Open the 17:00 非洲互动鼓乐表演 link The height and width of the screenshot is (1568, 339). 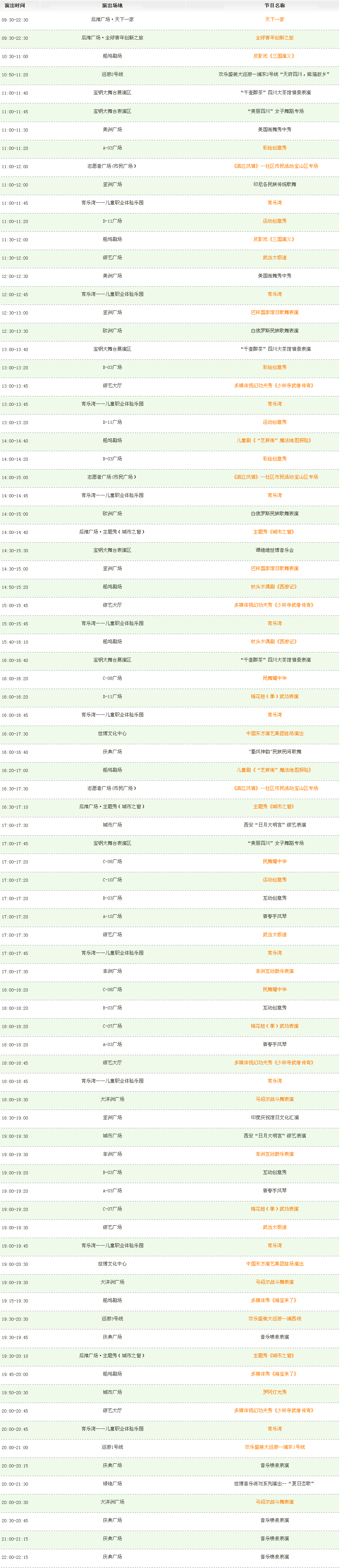(x=275, y=971)
